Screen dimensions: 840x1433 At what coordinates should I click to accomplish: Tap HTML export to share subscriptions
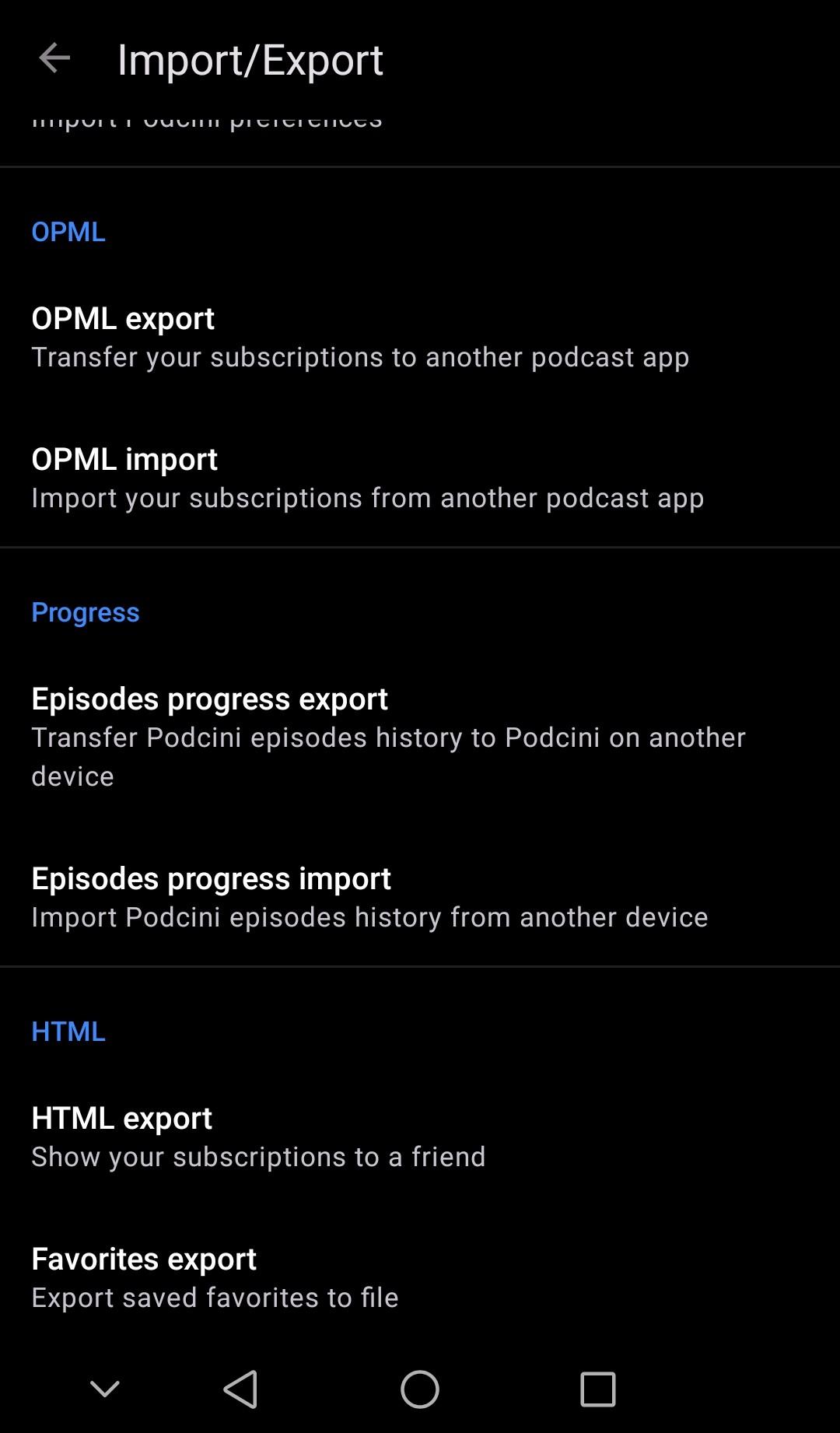click(258, 1136)
